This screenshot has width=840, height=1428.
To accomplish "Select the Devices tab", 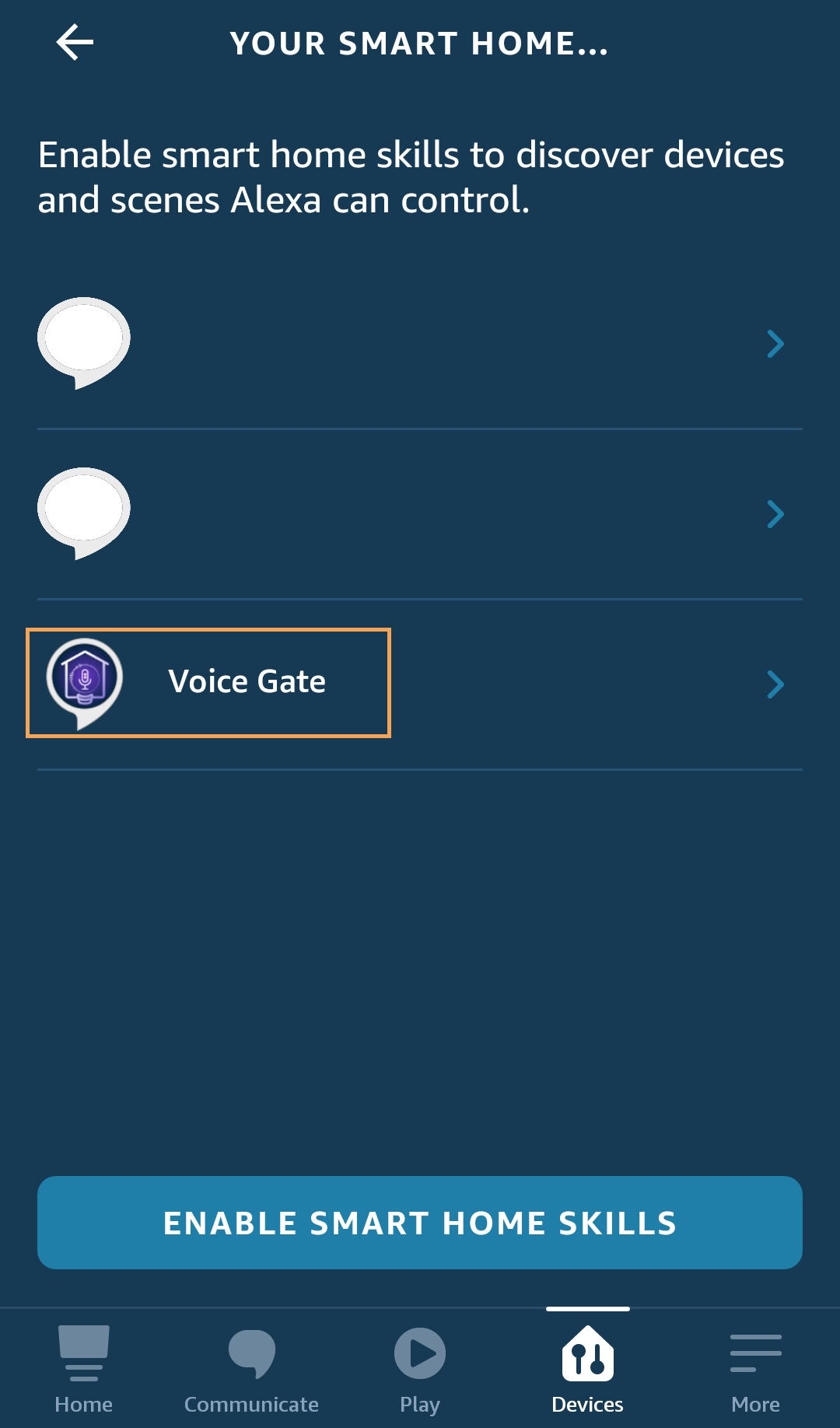I will [x=588, y=1369].
